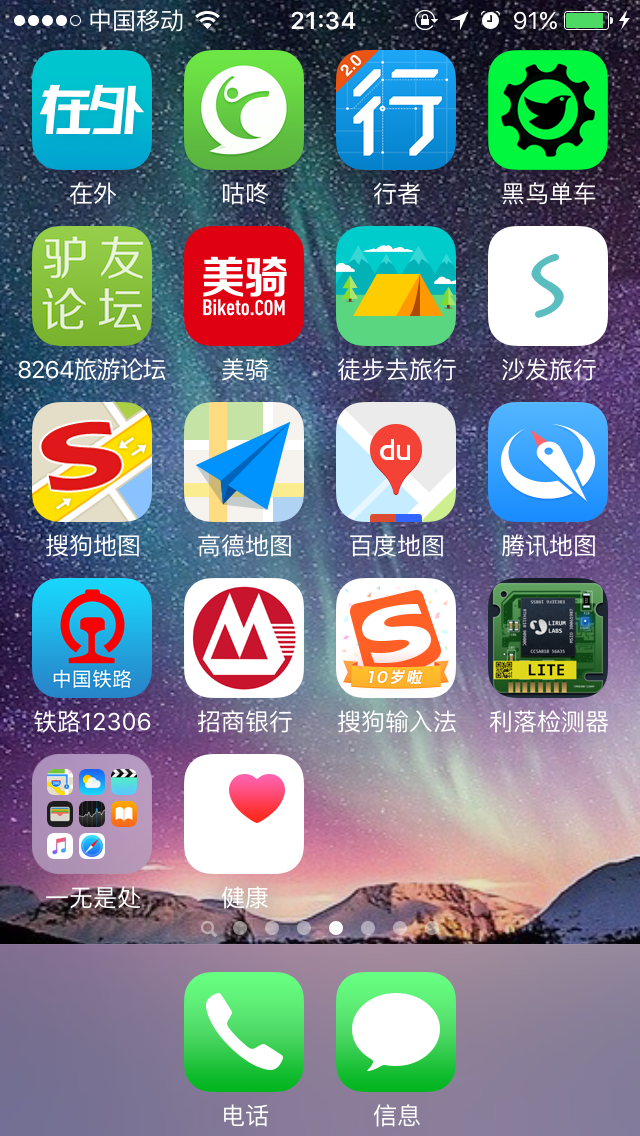Open 沙发旅行 app

click(x=548, y=286)
